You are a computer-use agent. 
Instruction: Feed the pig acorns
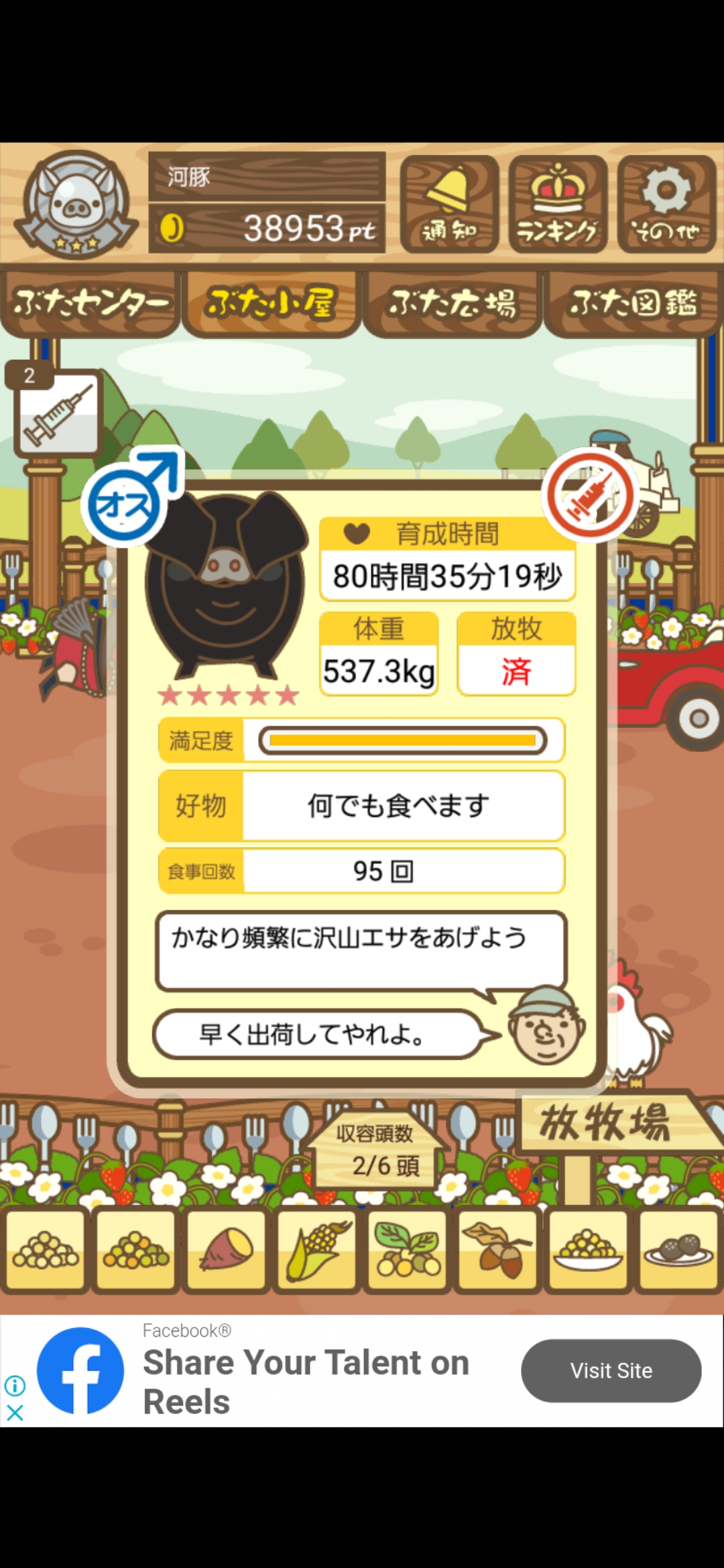pyautogui.click(x=498, y=1250)
